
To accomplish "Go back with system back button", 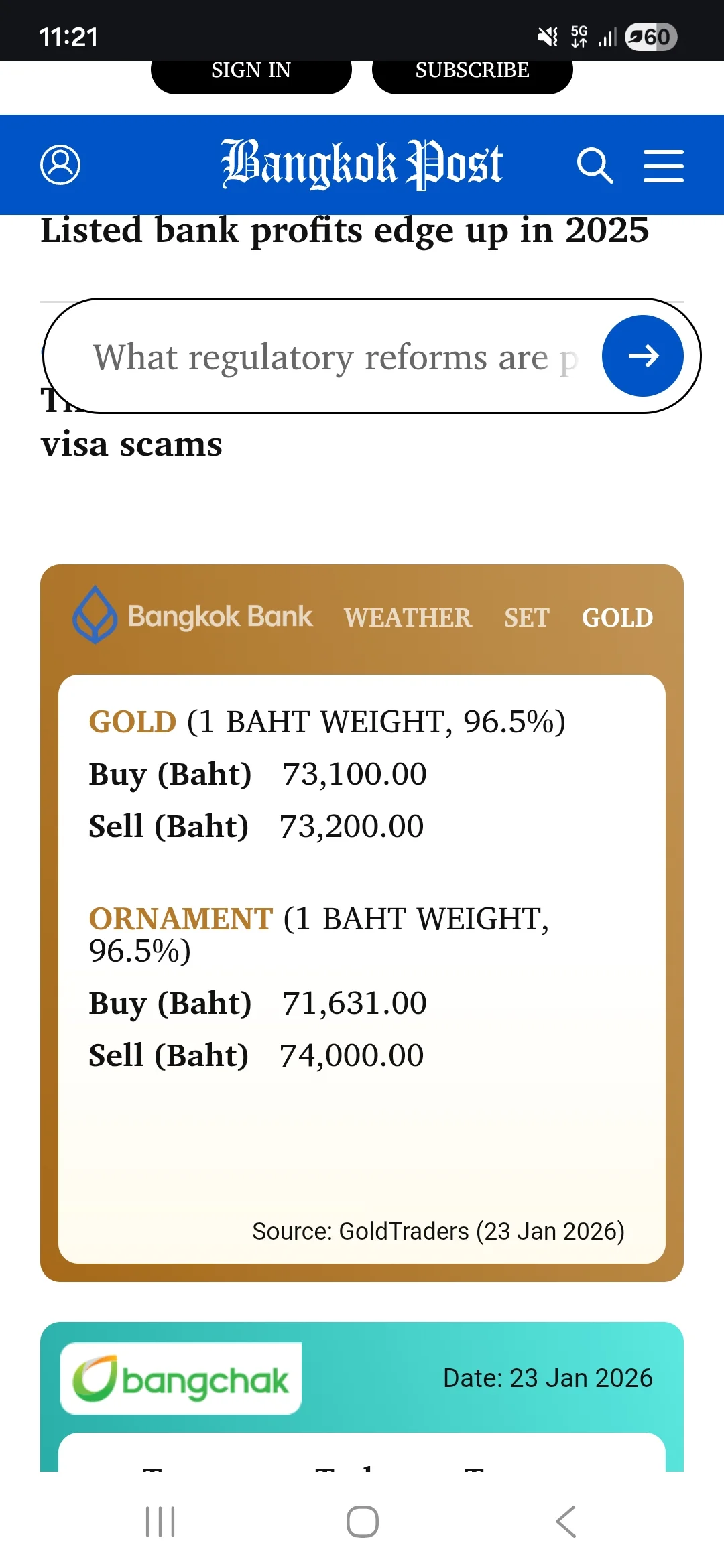I will click(x=565, y=1521).
